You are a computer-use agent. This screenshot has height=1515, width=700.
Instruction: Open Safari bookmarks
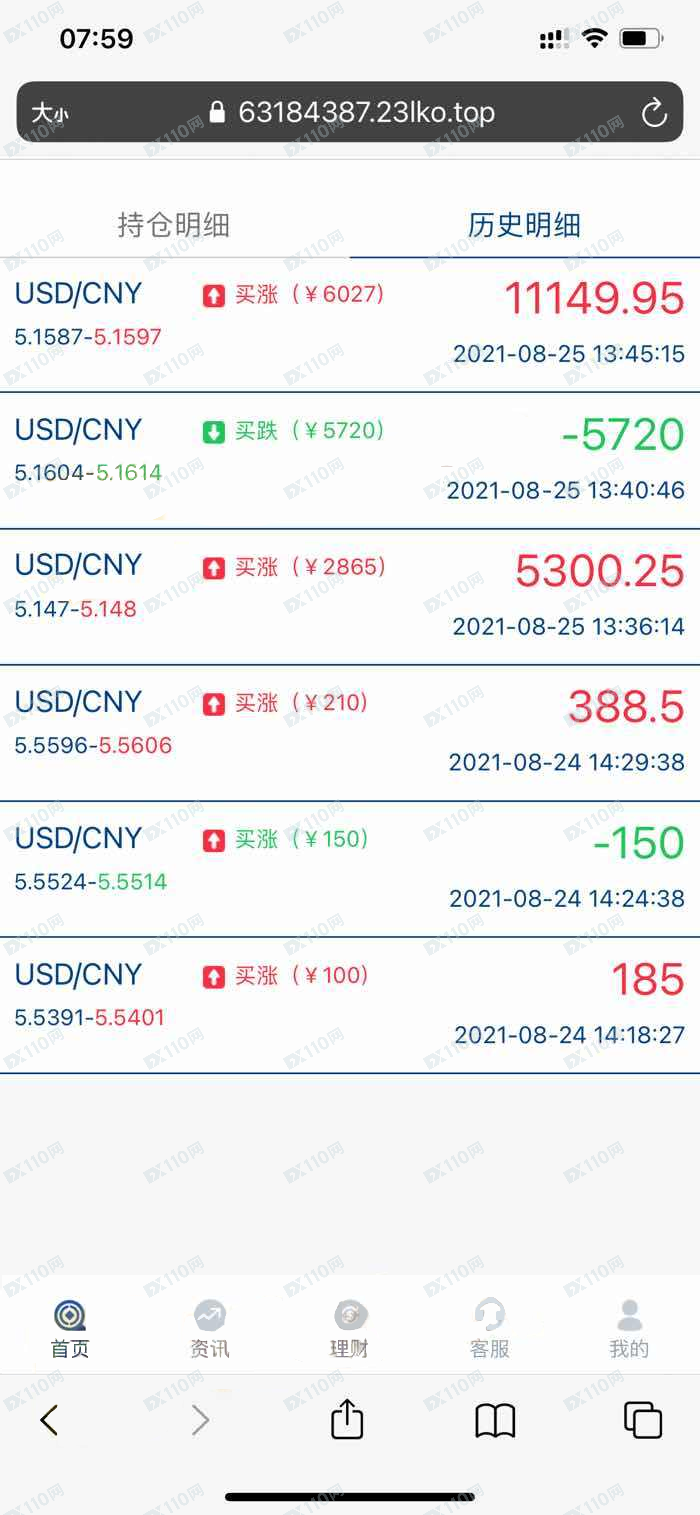[x=495, y=1420]
